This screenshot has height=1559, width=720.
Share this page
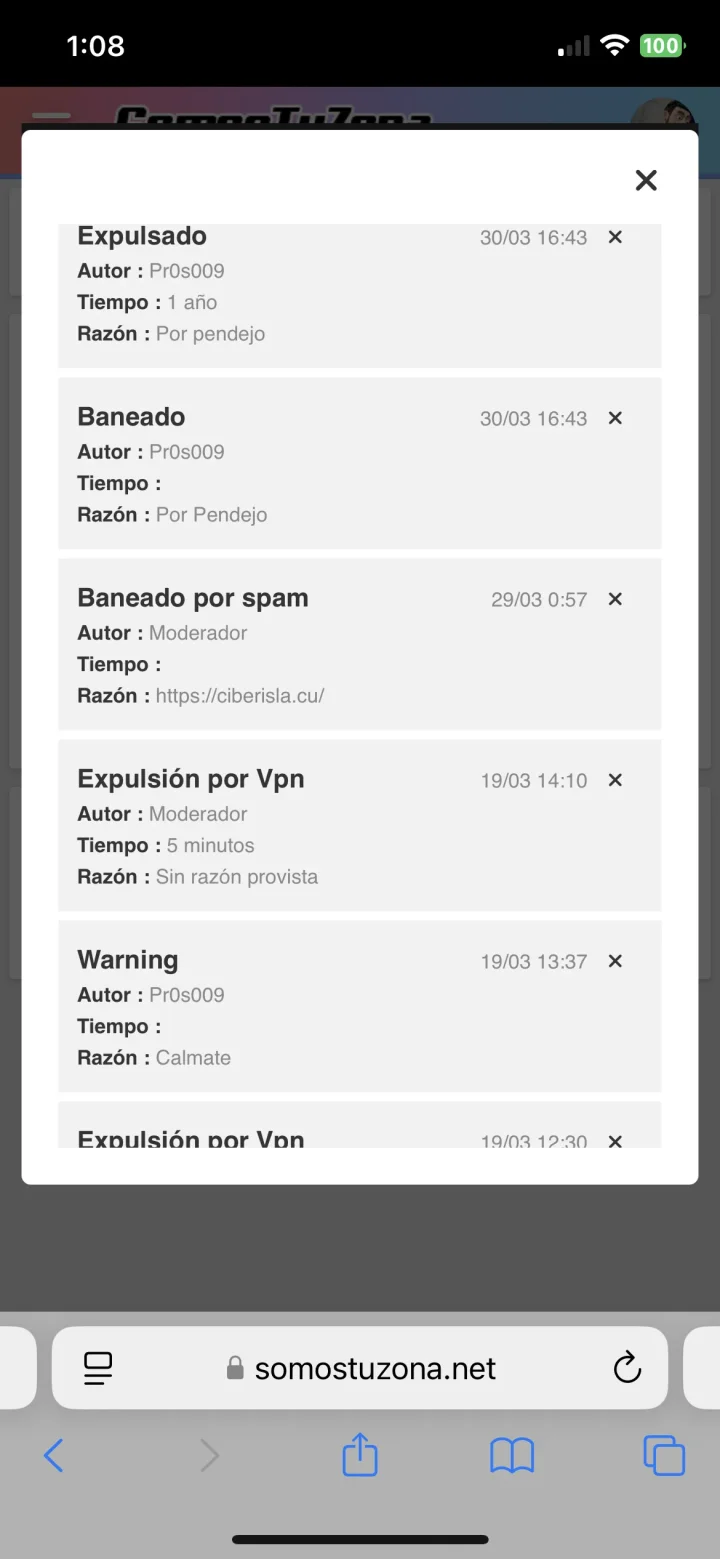pyautogui.click(x=360, y=1454)
